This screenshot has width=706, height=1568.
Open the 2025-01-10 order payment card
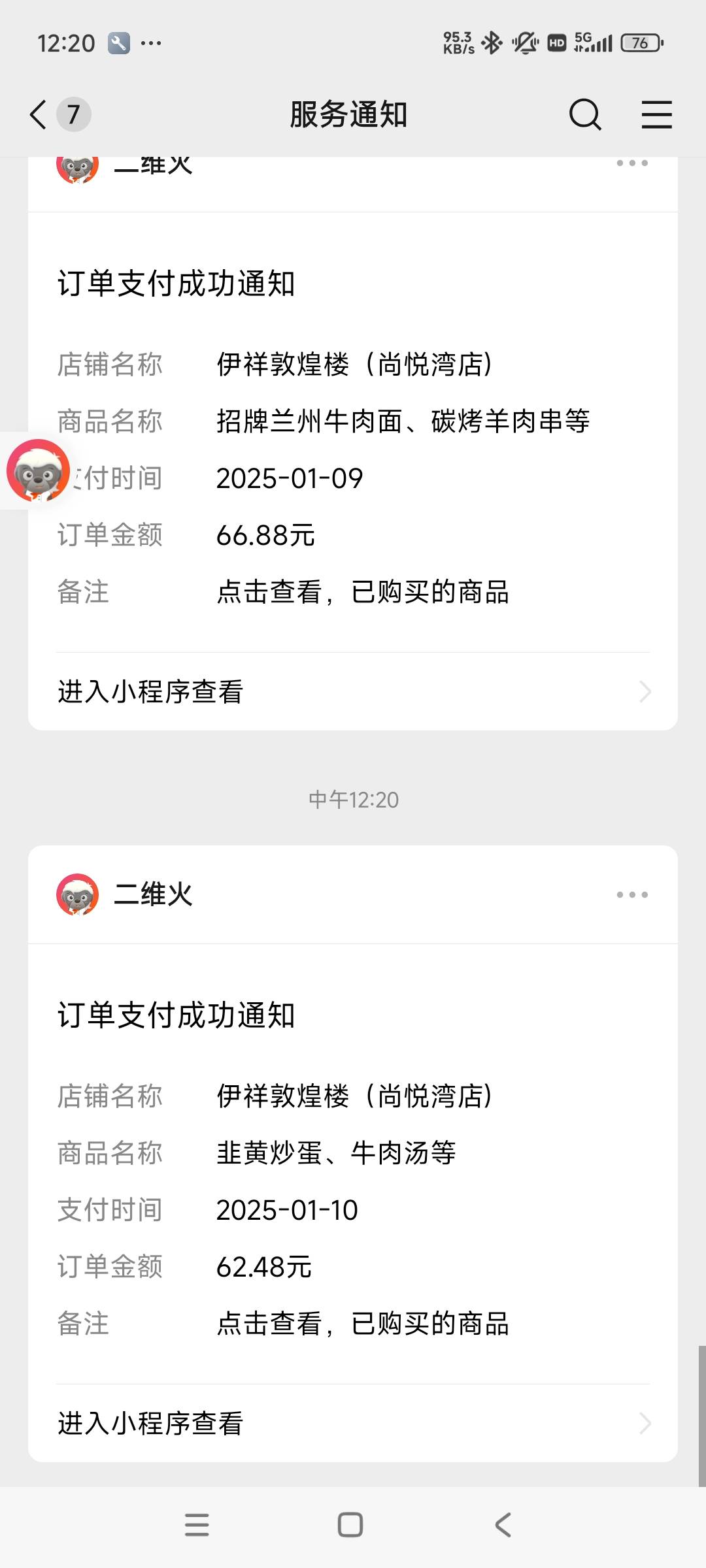pos(353,1164)
